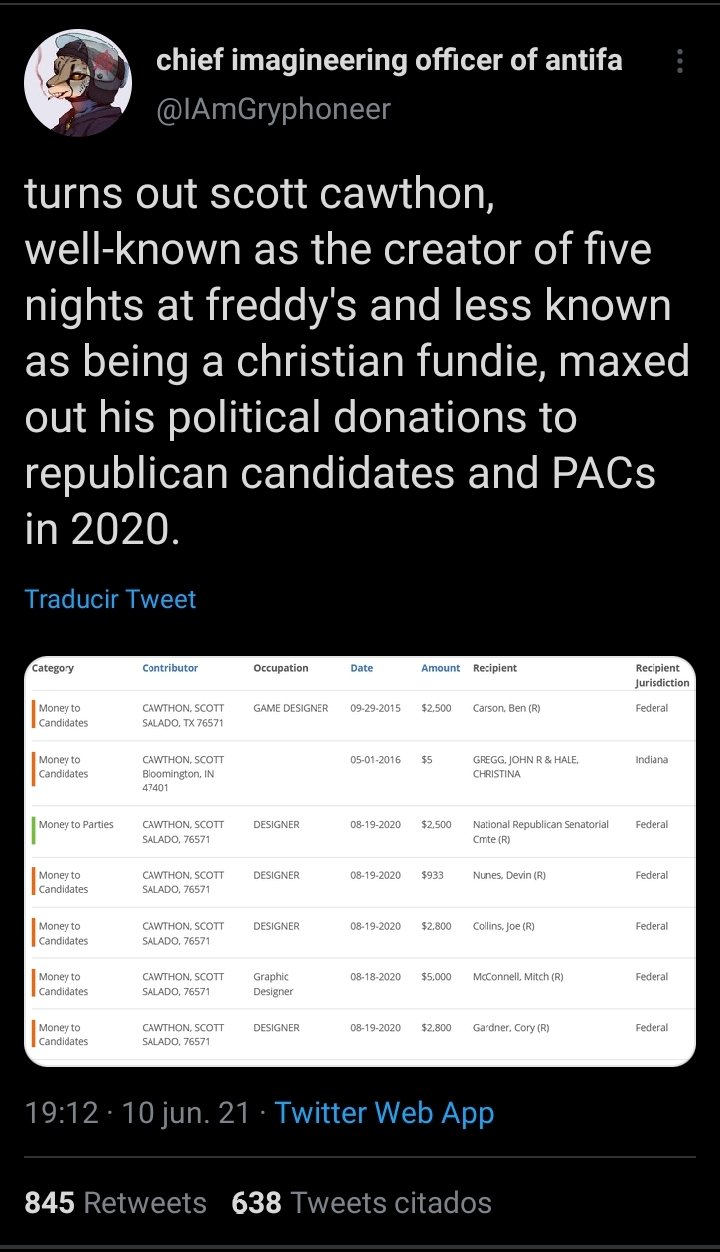View the 638 Tweets citados
The height and width of the screenshot is (1252, 720).
coord(361,1202)
